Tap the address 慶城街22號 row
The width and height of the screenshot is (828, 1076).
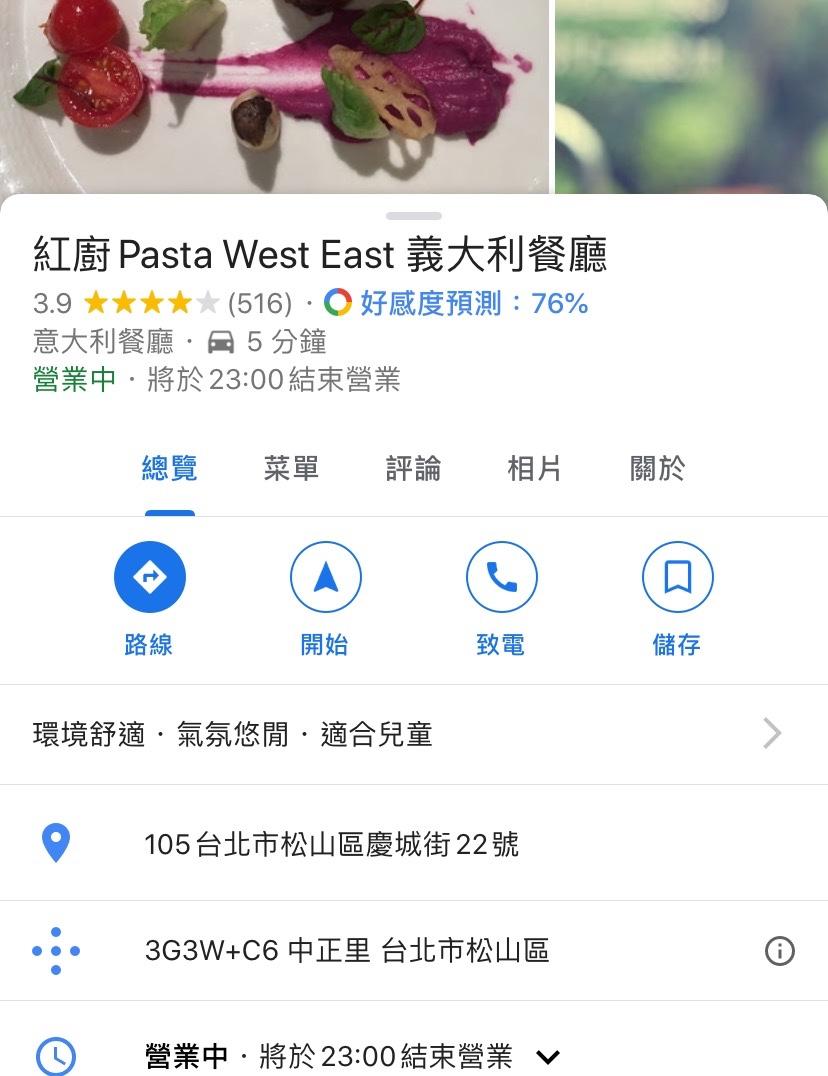tap(331, 845)
